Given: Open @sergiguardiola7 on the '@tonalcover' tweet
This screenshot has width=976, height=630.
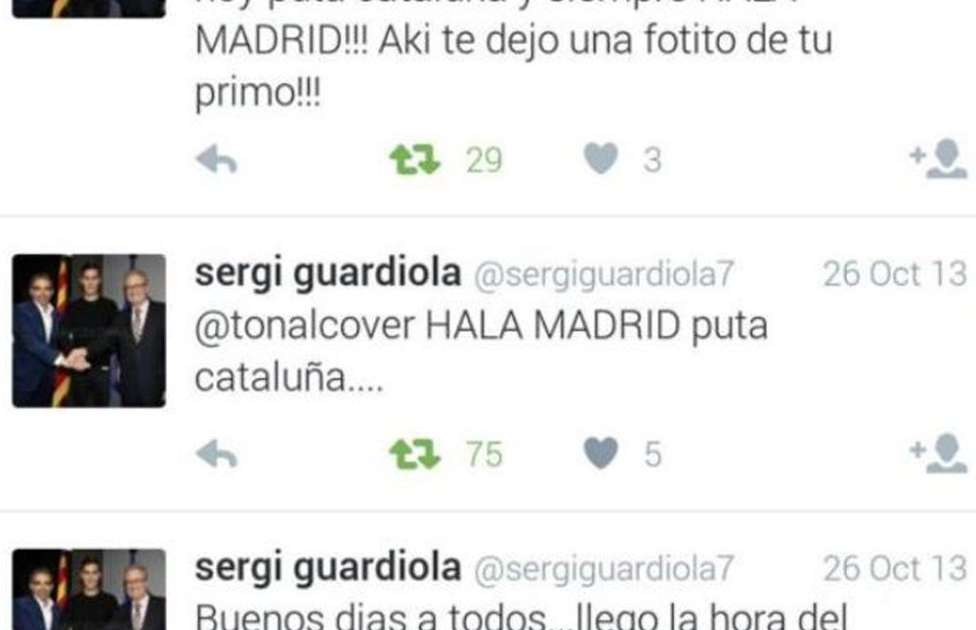Looking at the screenshot, I should coord(603,274).
